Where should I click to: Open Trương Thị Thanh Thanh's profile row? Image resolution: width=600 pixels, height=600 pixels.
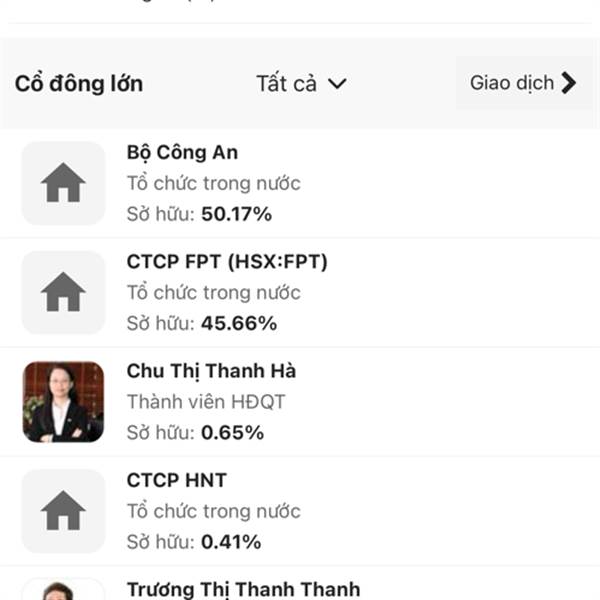click(x=300, y=584)
